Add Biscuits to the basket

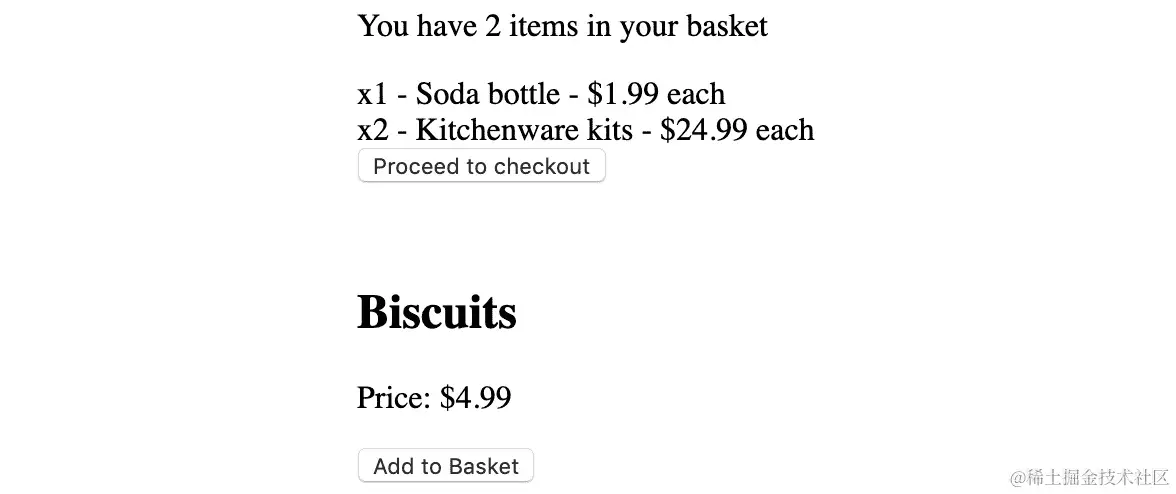(x=445, y=466)
